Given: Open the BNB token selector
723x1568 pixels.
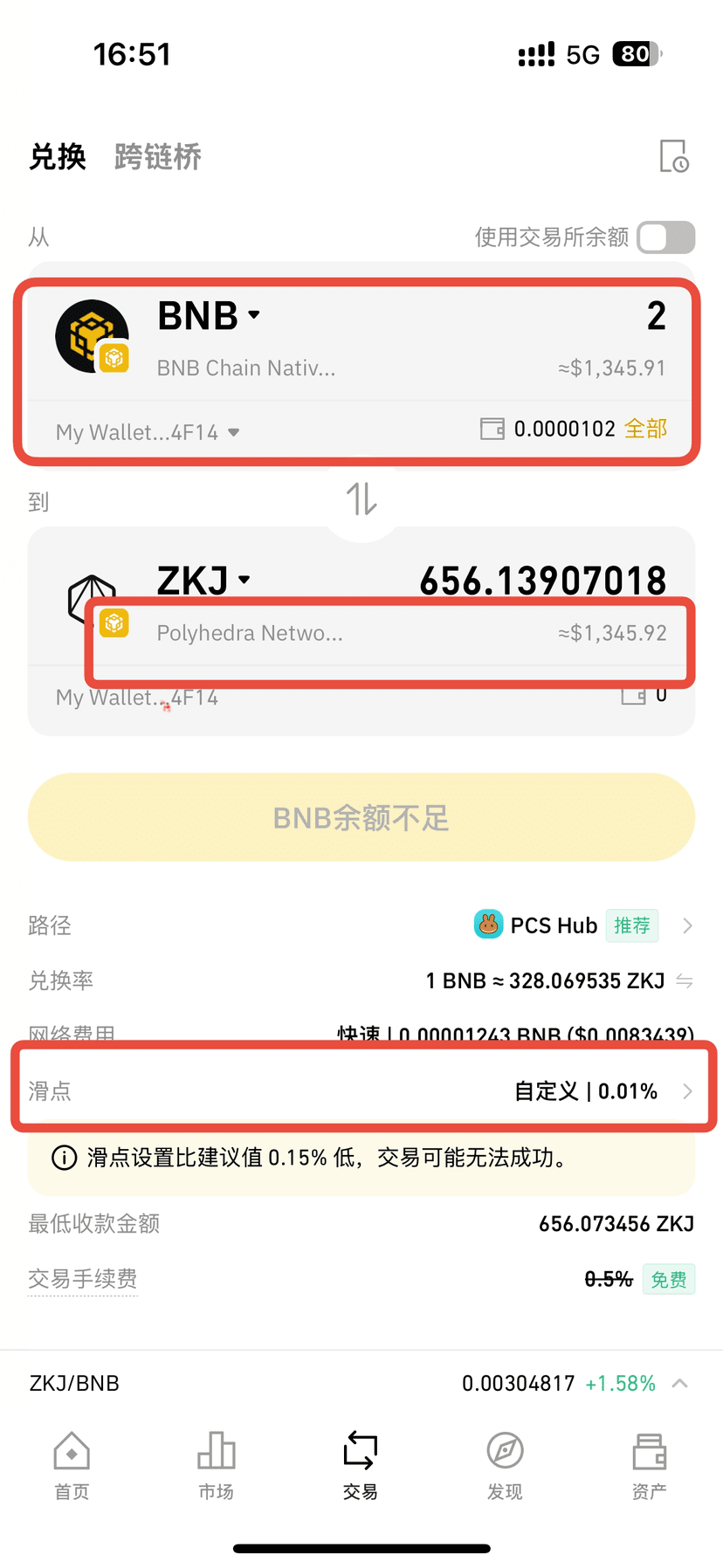Looking at the screenshot, I should click(209, 315).
